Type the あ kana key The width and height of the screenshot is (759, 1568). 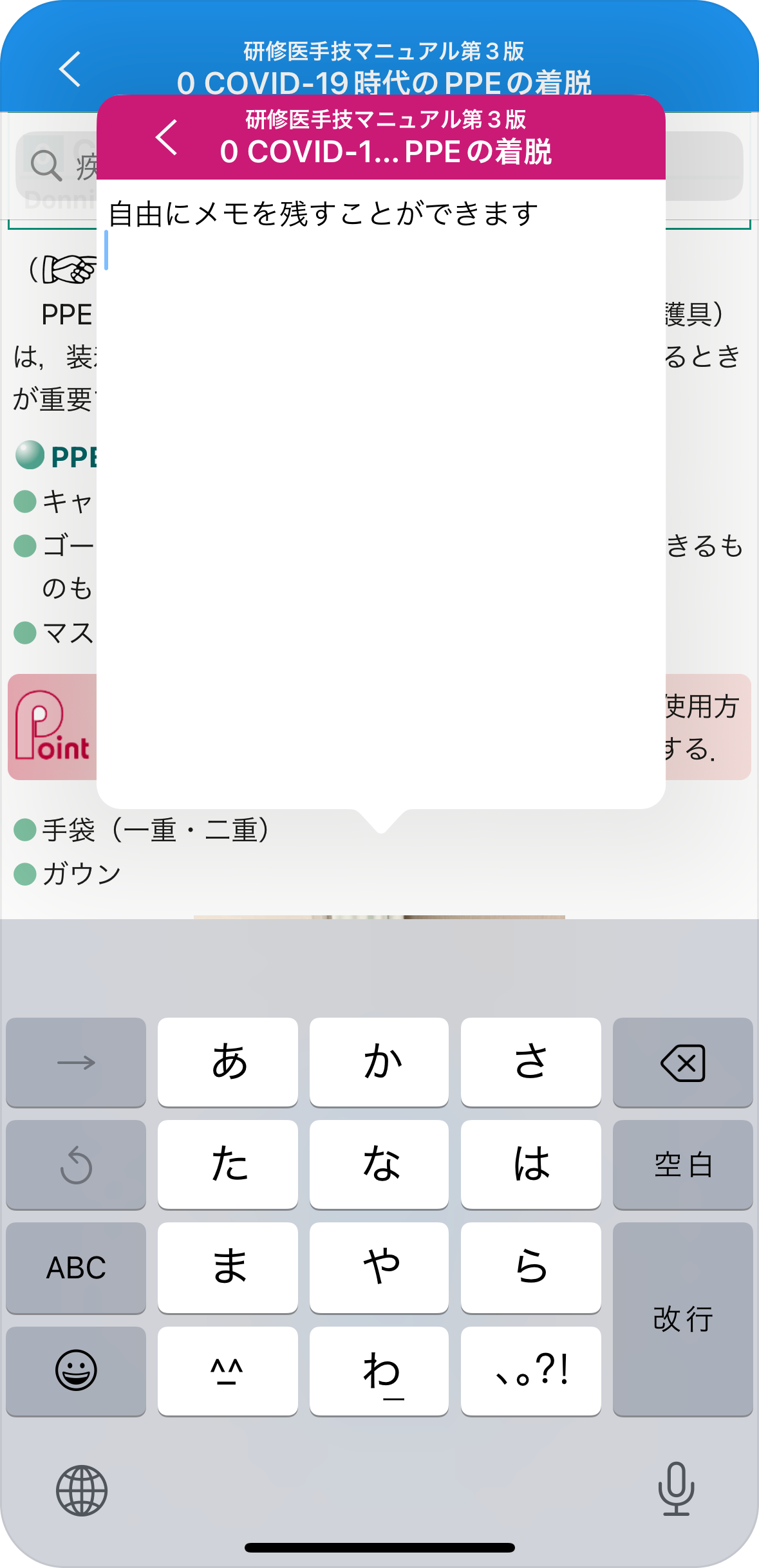(x=228, y=1063)
